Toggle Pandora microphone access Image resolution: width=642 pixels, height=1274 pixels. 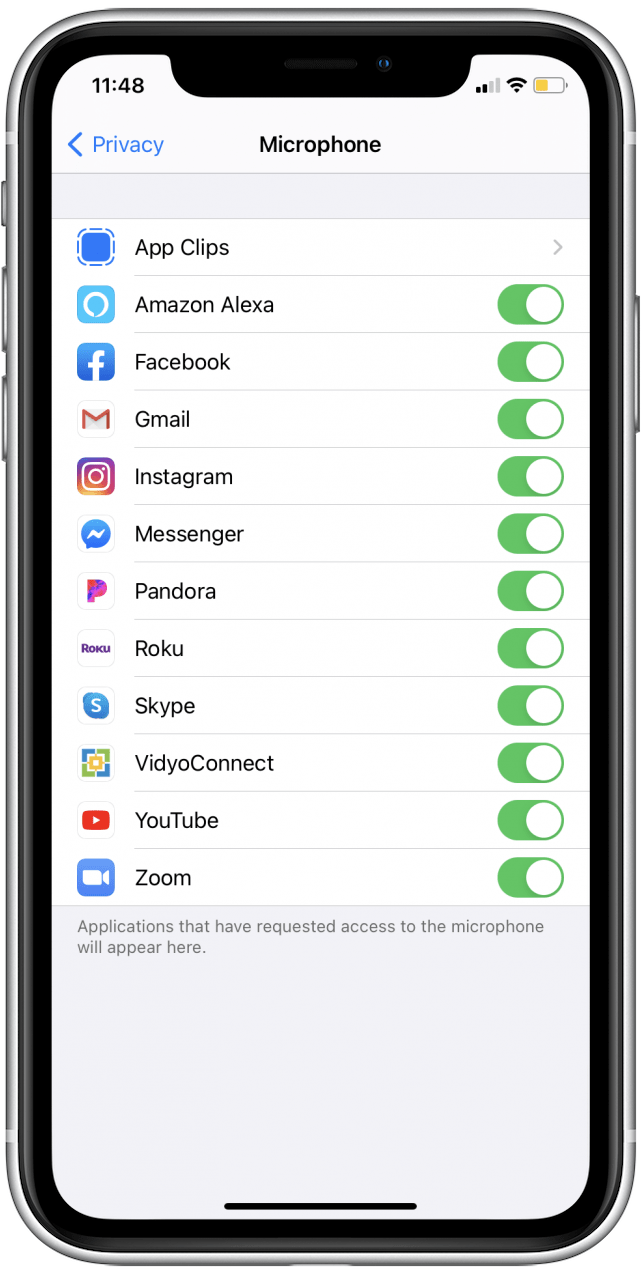click(x=531, y=591)
